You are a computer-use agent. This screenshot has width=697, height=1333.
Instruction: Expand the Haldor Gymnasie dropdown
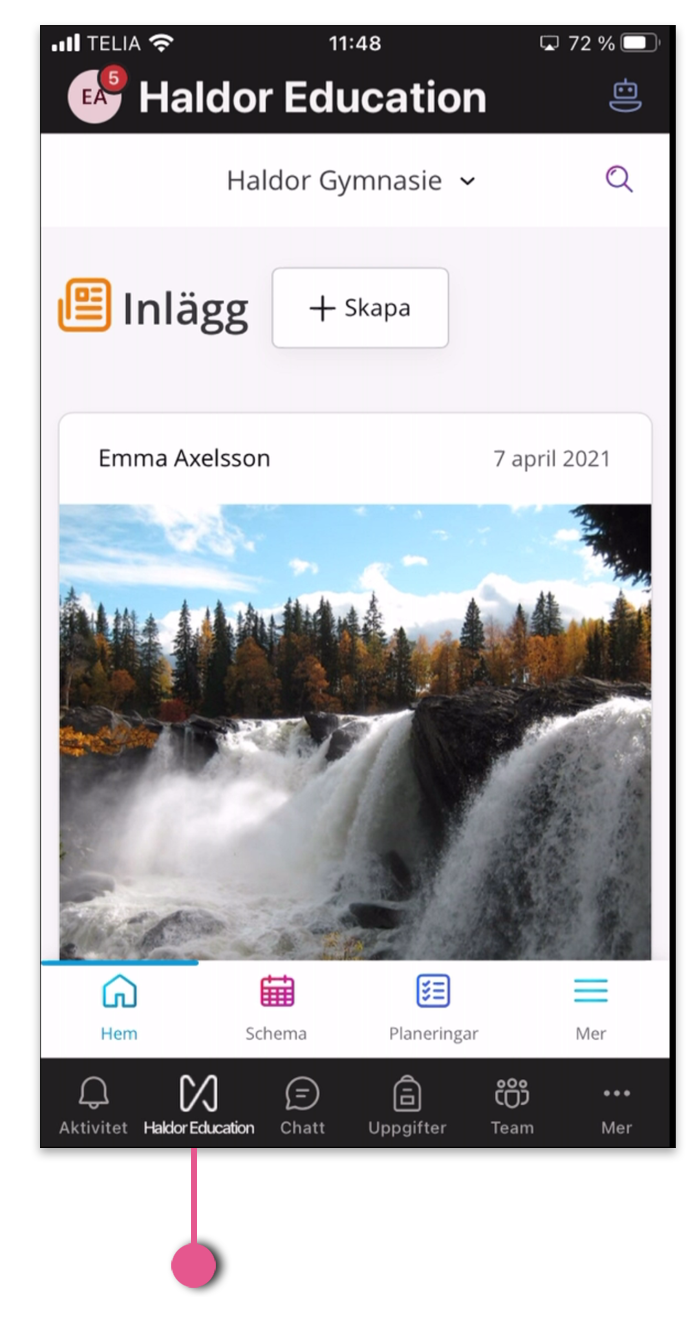pos(351,181)
